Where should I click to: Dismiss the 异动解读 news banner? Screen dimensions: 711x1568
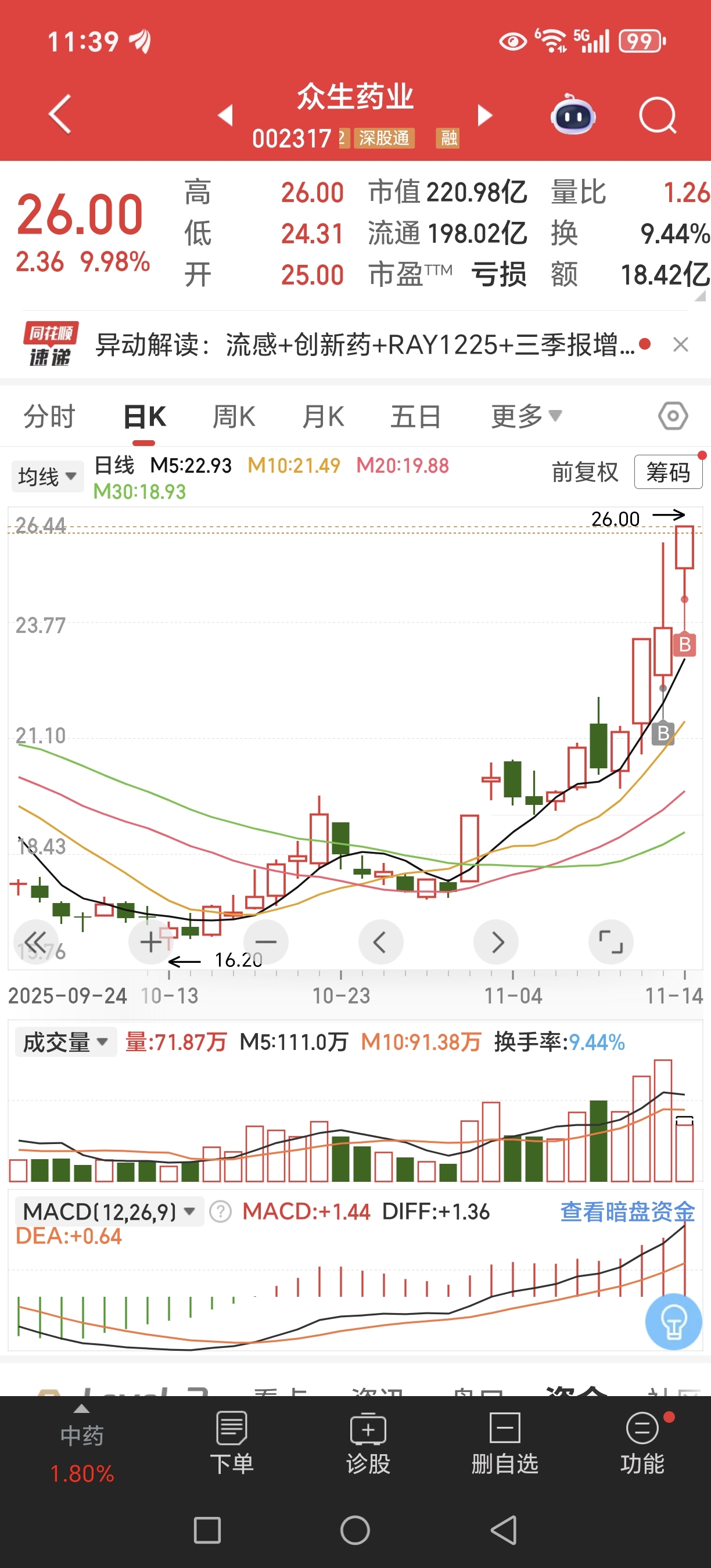coord(681,344)
